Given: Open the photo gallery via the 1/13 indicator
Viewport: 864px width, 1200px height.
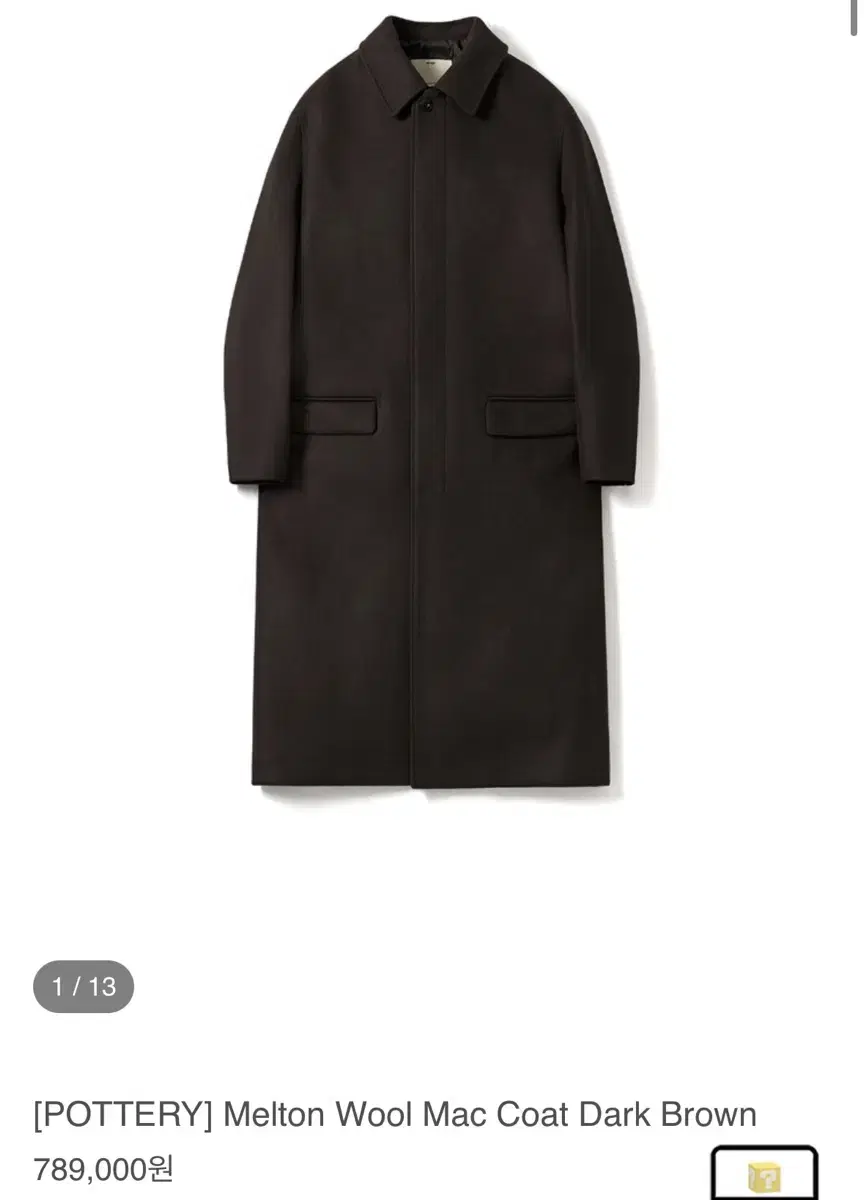Looking at the screenshot, I should coord(81,988).
